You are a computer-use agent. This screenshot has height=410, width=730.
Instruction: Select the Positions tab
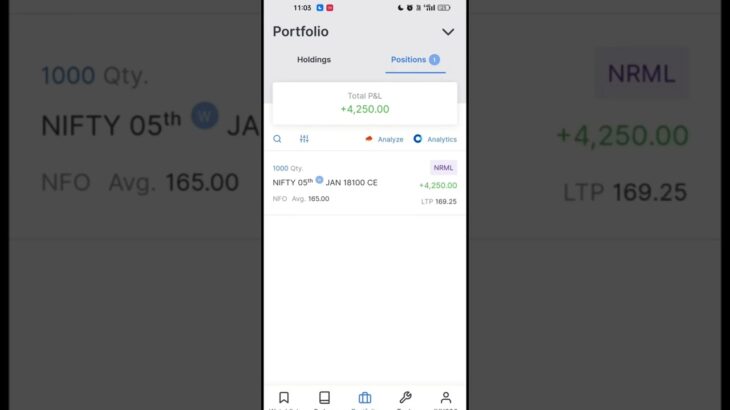[x=408, y=60]
